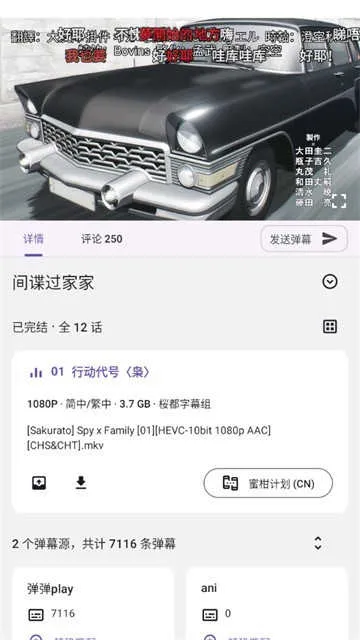Open the ani danmaku source card
Image resolution: width=360 pixels, height=640 pixels.
tap(267, 603)
